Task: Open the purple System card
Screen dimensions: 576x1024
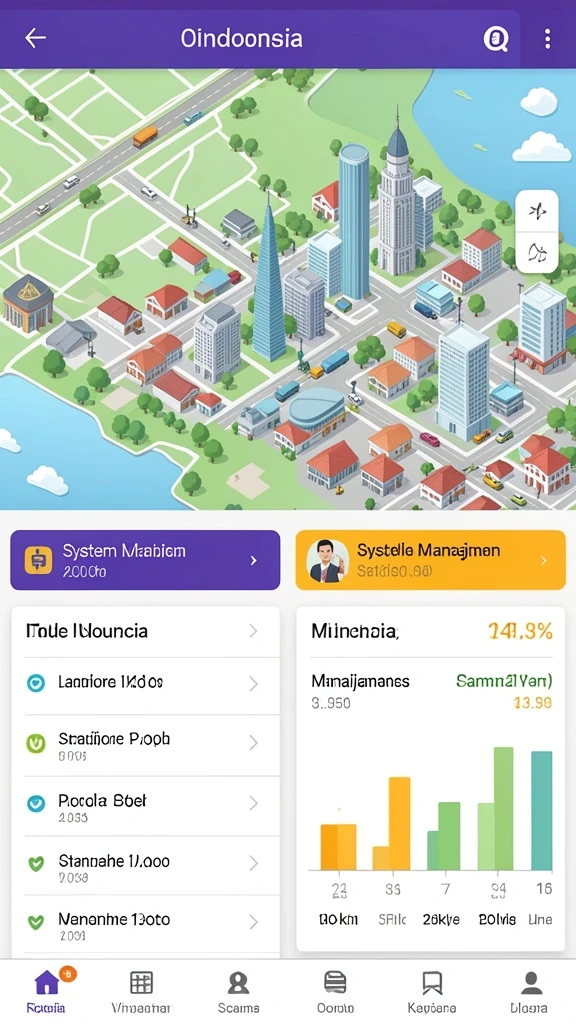Action: (x=145, y=560)
